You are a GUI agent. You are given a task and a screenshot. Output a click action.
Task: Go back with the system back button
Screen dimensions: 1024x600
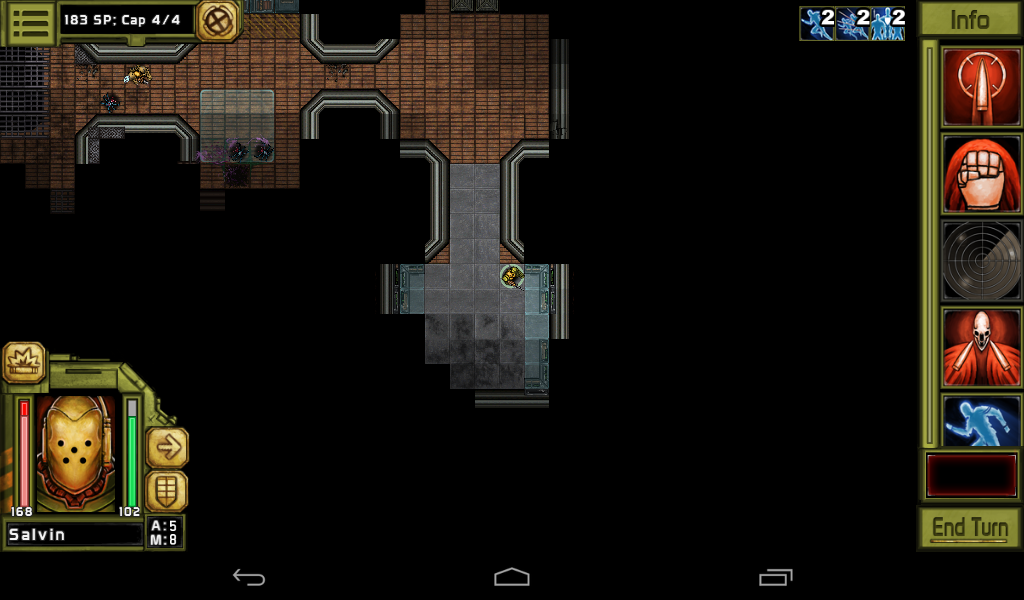pyautogui.click(x=248, y=577)
